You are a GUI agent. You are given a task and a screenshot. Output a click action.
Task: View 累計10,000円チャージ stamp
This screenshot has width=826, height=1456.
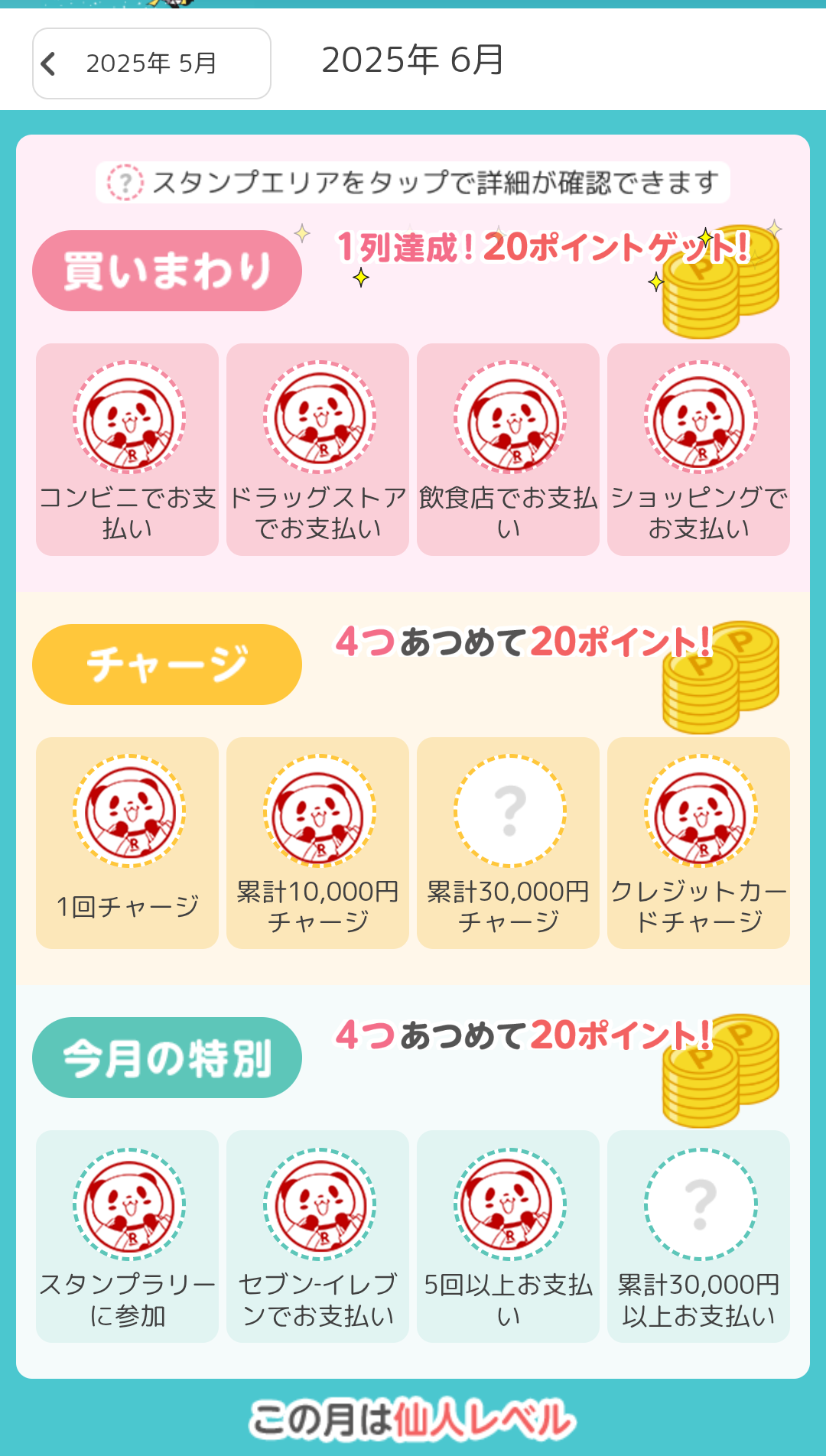point(318,843)
